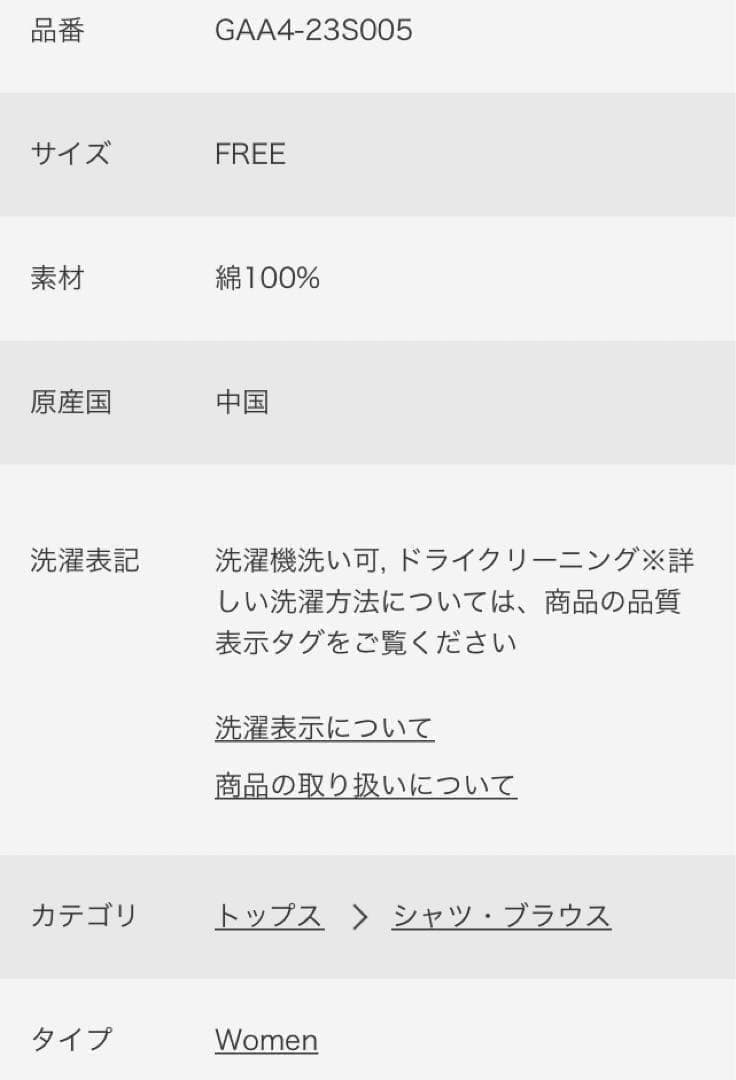This screenshot has height=1080, width=736.
Task: Select the FREE size value
Action: [250, 153]
